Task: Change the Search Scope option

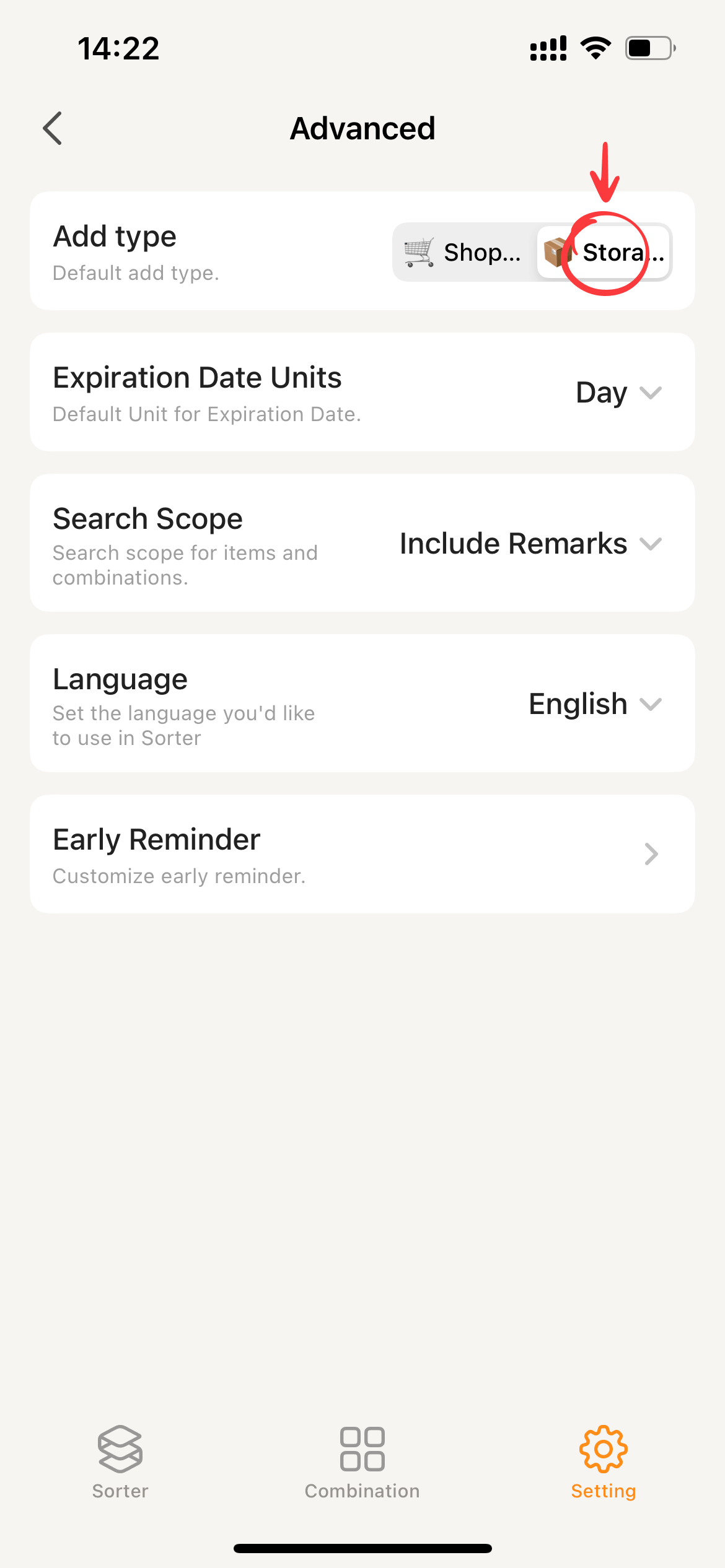Action: point(530,544)
